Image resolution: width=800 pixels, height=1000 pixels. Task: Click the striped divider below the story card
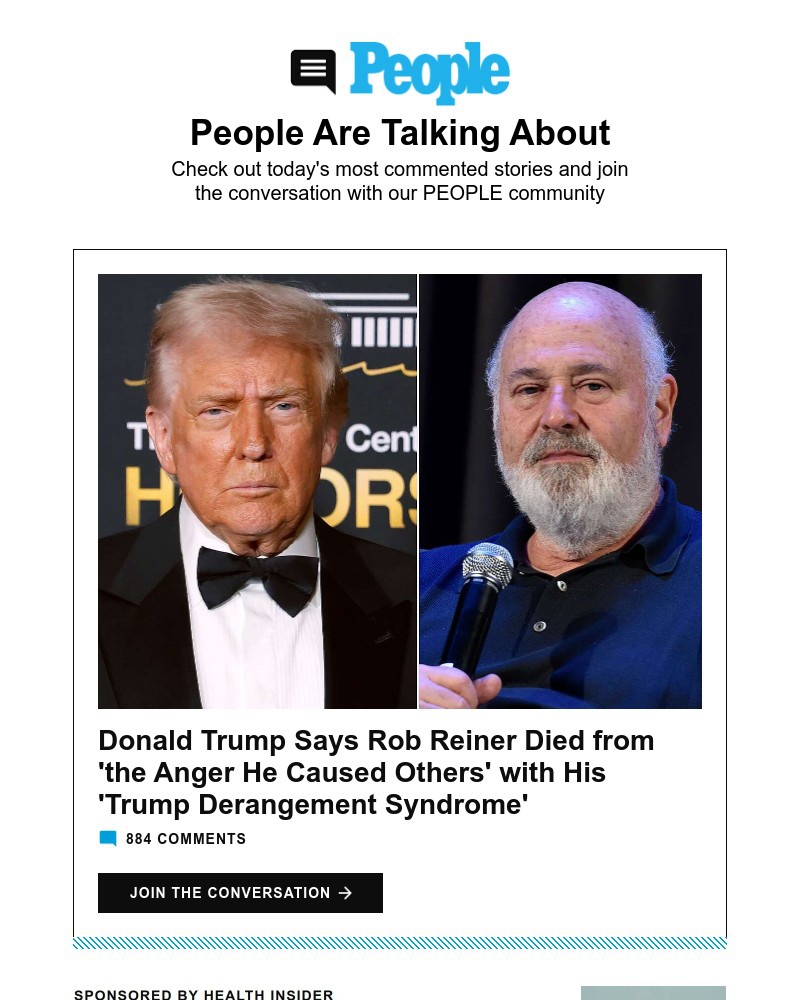(400, 943)
